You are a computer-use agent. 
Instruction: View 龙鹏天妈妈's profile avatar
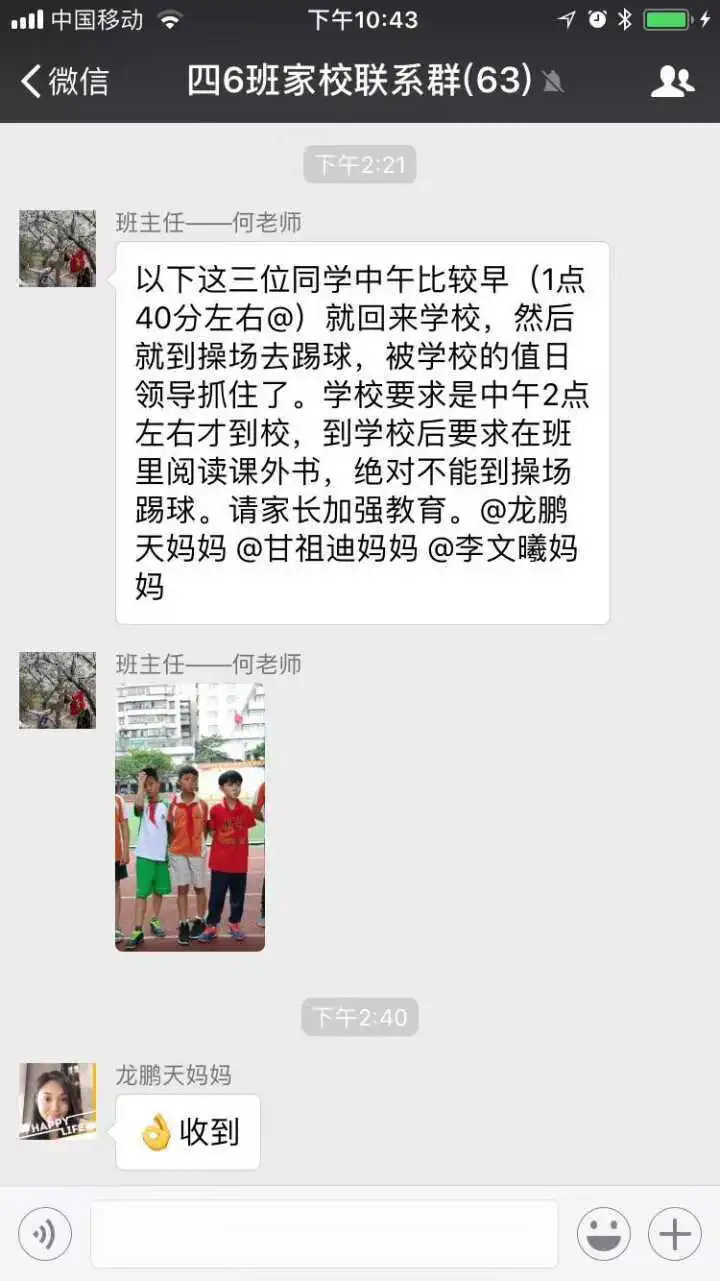coord(57,1101)
